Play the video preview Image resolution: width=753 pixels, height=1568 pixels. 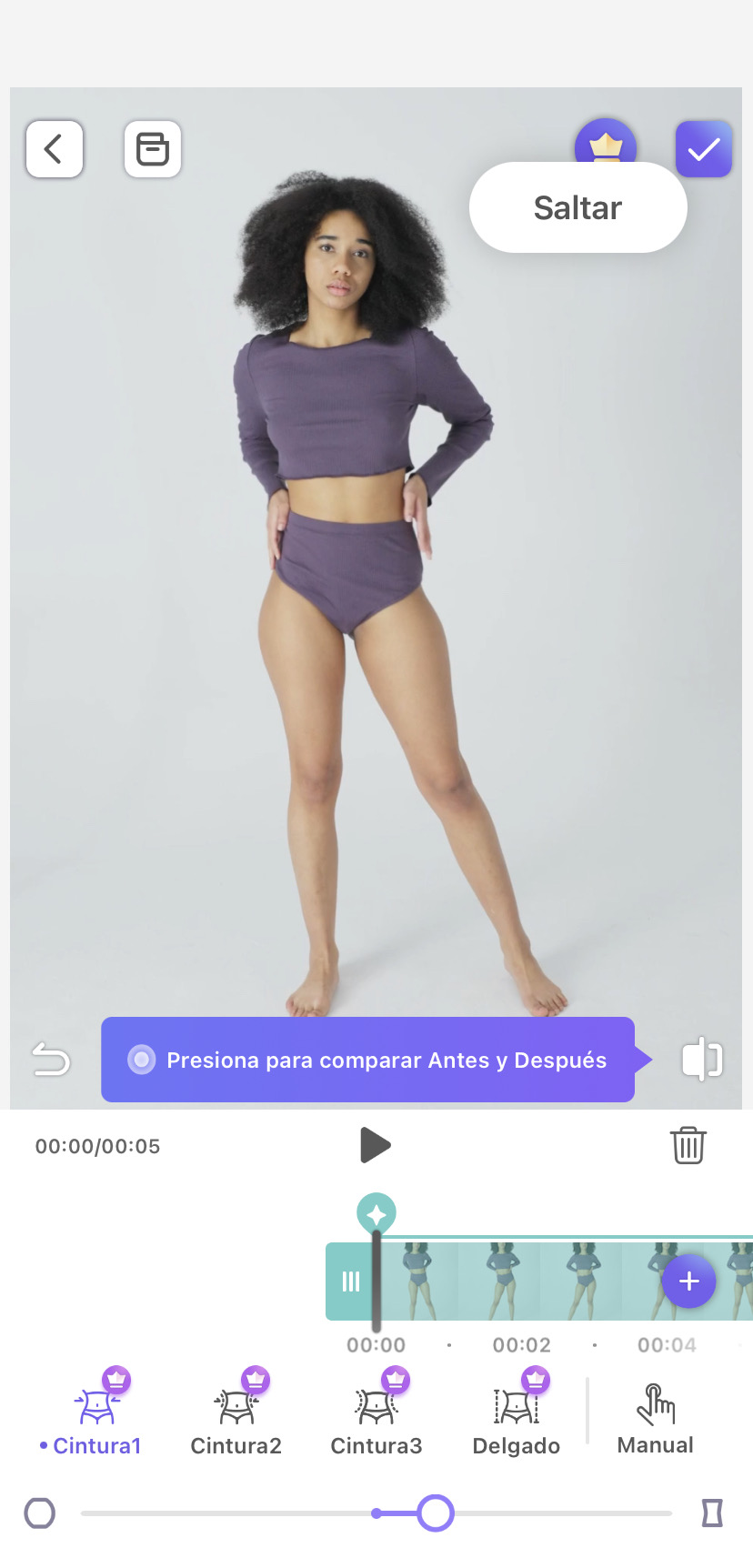(x=376, y=1145)
